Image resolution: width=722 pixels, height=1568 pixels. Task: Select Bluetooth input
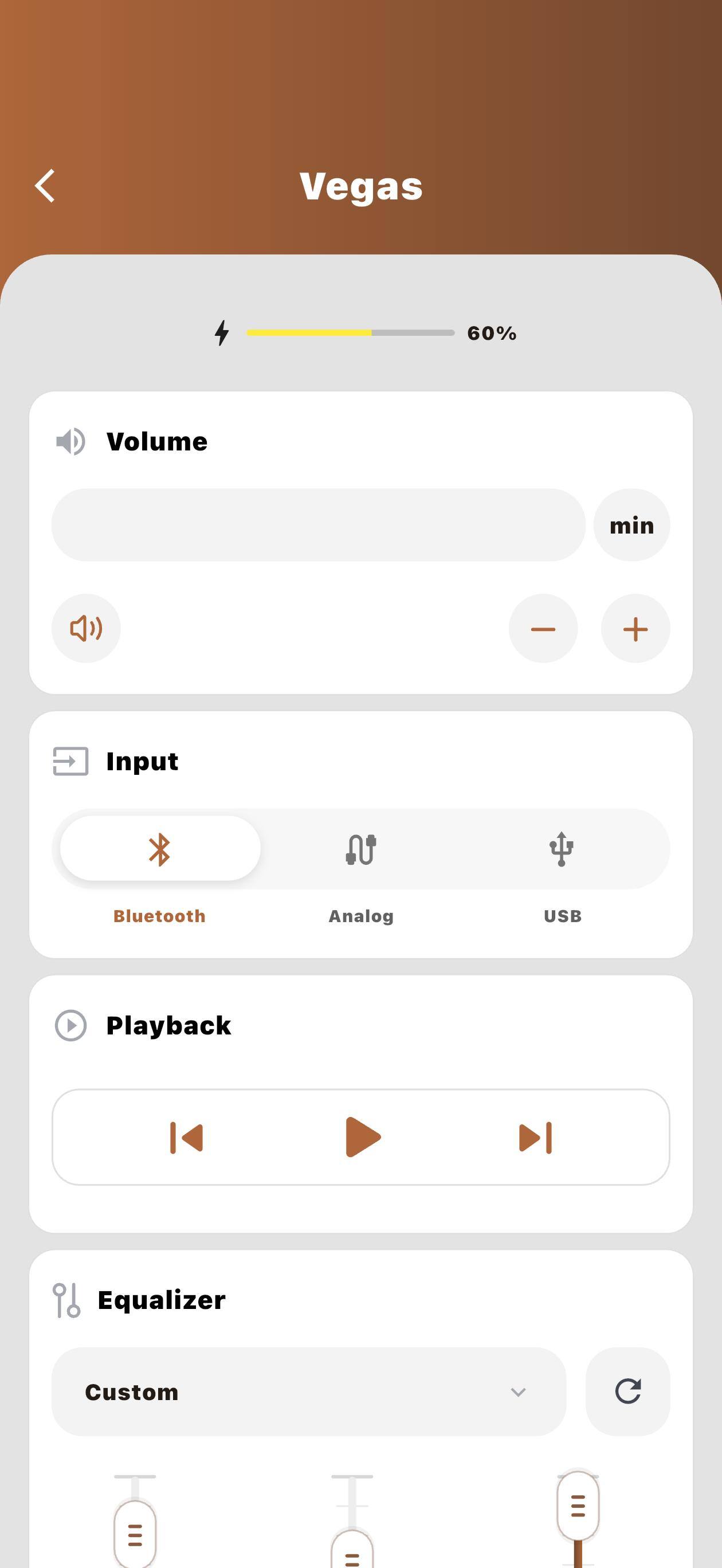pyautogui.click(x=160, y=848)
